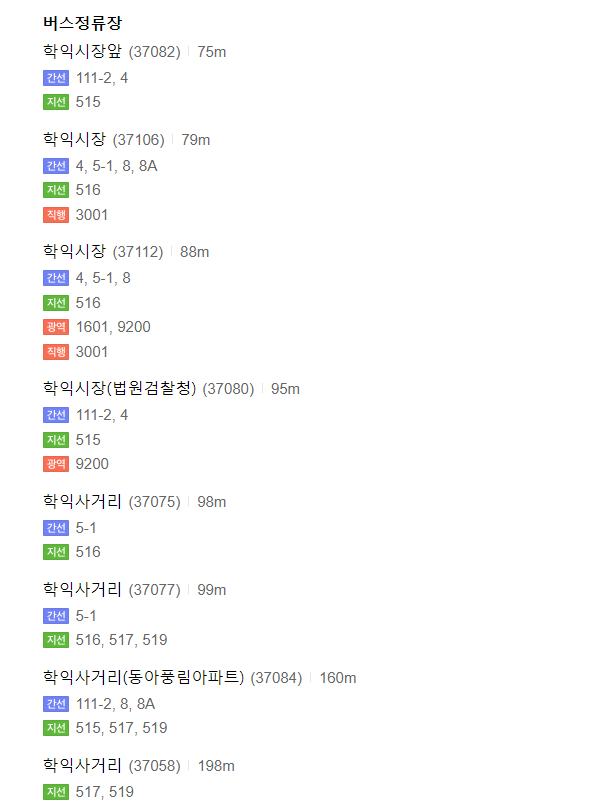Open bus stop 학익사거리 (37058)
The image size is (604, 808).
coord(83,765)
